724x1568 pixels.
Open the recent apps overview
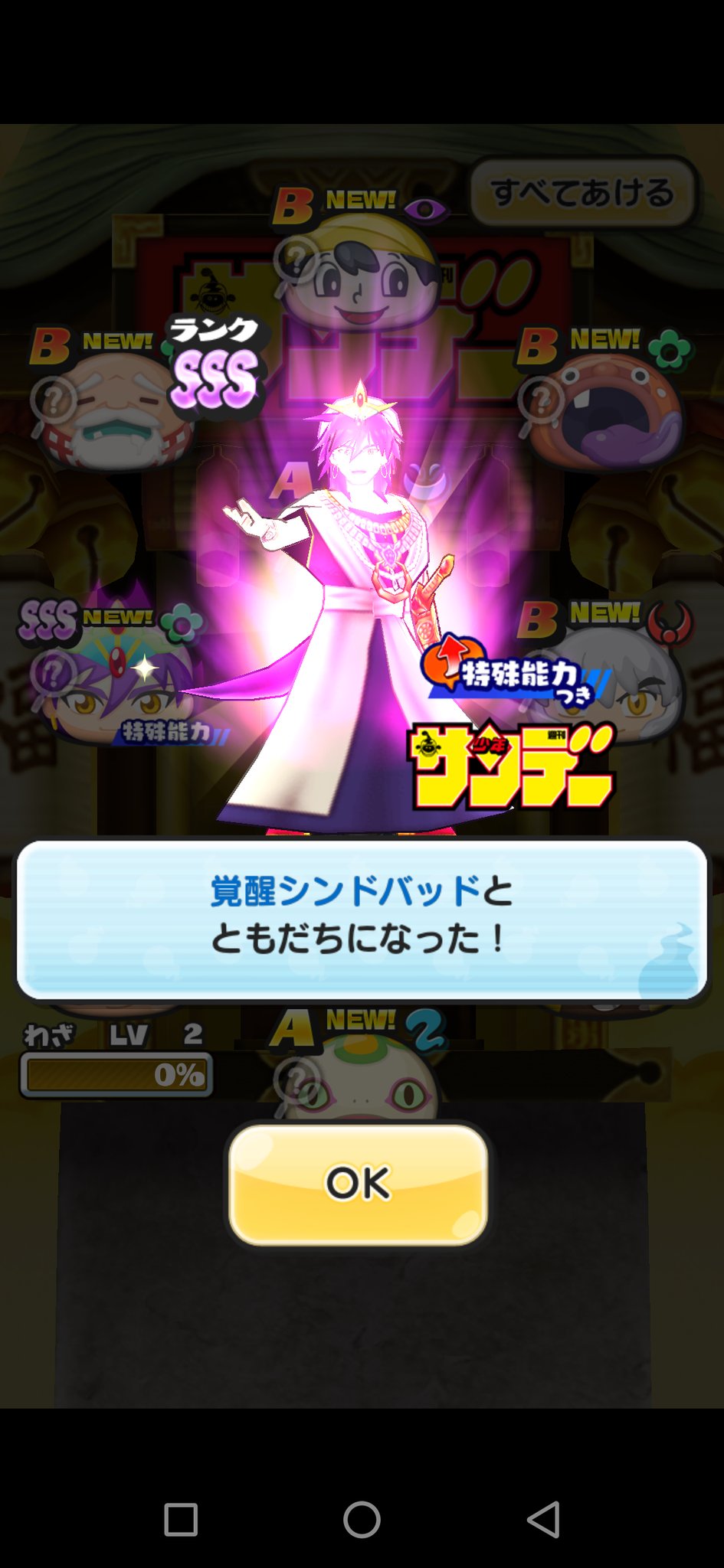click(181, 1520)
